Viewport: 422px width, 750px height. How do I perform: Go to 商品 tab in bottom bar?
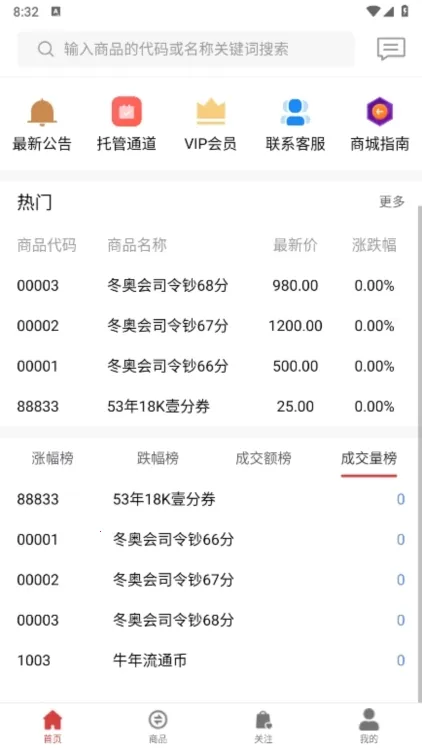coord(158,726)
